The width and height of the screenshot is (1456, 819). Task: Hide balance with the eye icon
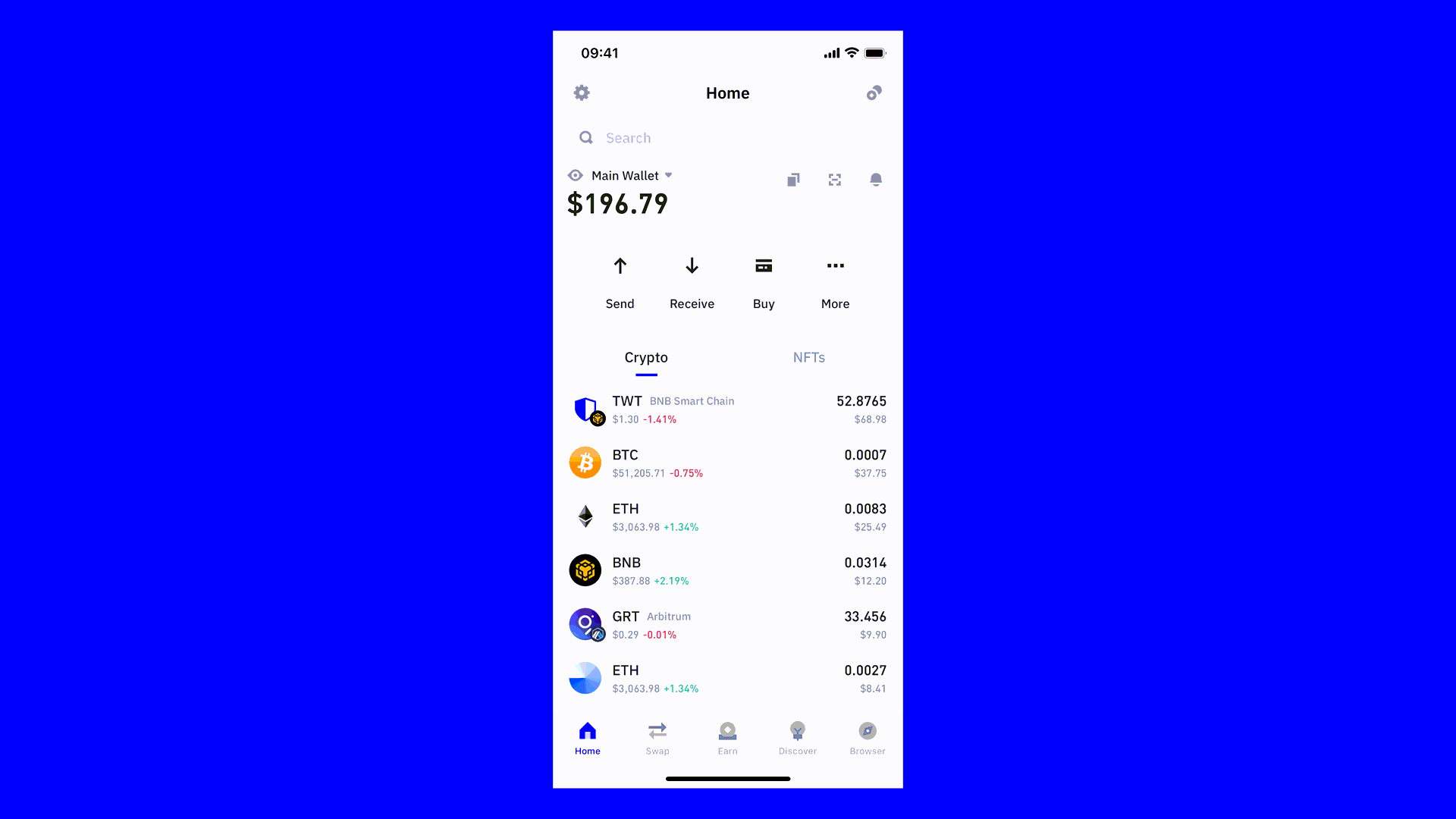tap(576, 175)
